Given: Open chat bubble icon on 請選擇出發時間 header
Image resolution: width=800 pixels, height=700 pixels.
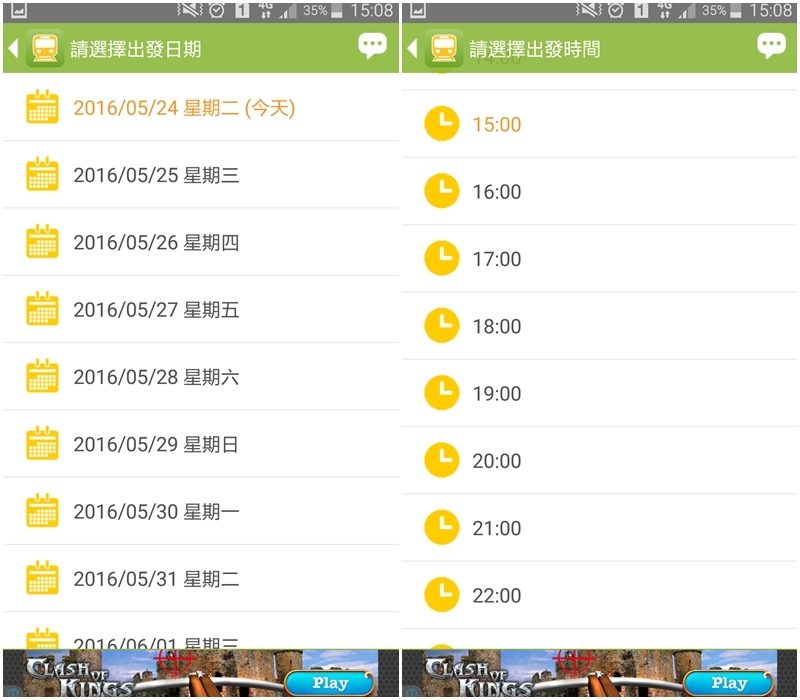Looking at the screenshot, I should (771, 46).
